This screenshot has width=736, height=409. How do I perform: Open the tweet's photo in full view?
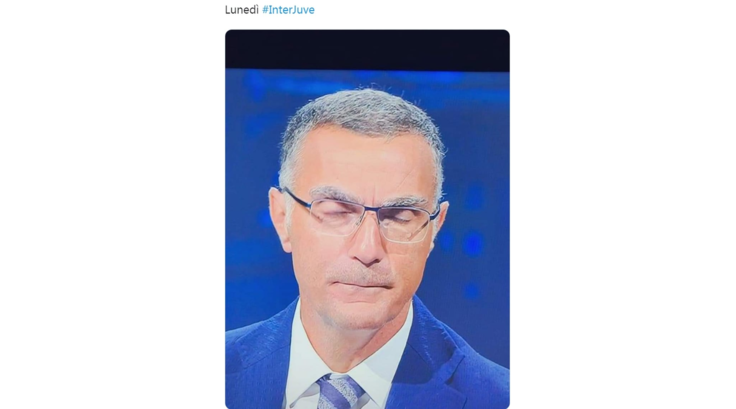pos(367,220)
